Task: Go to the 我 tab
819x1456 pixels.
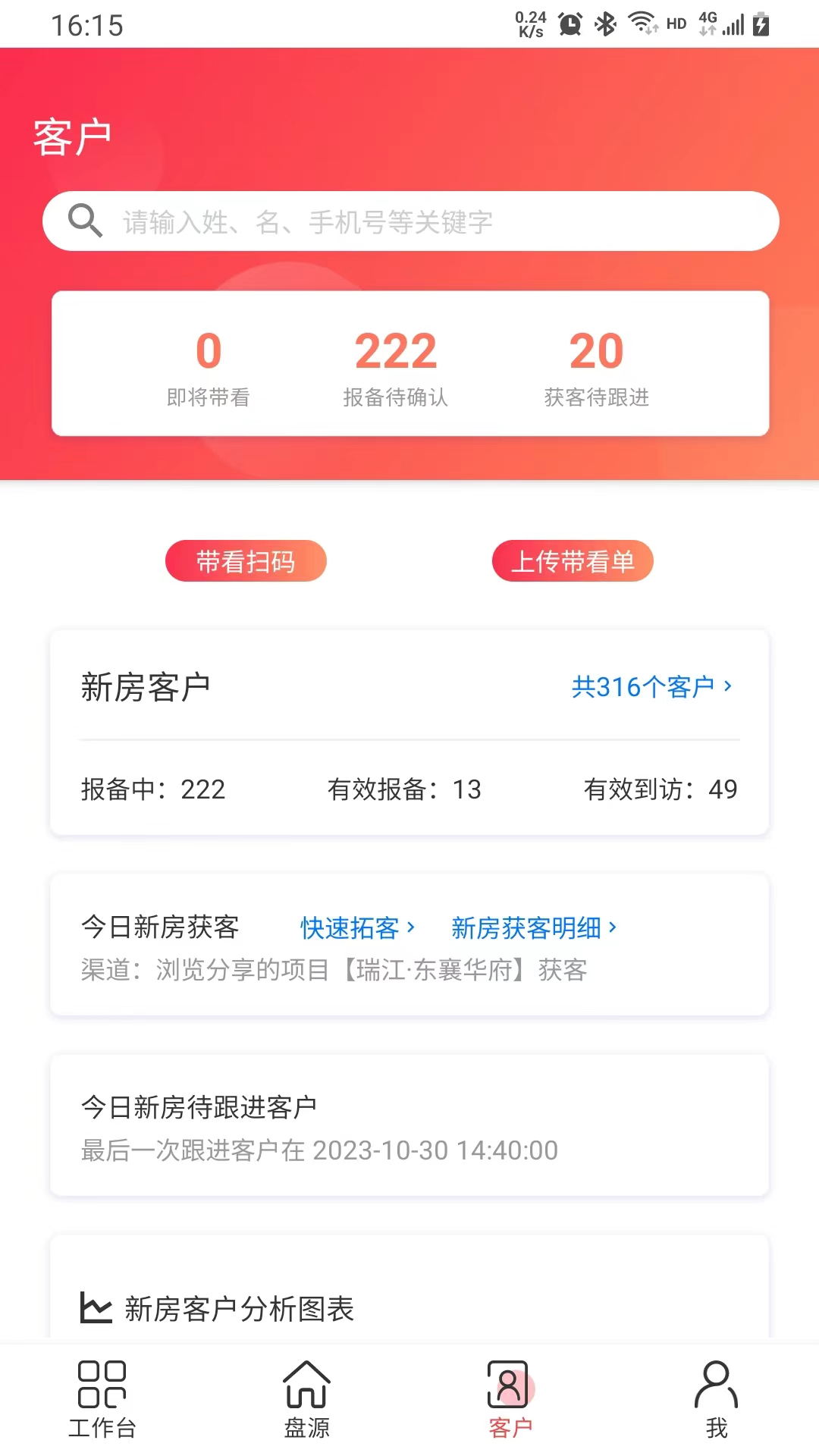Action: [716, 1399]
